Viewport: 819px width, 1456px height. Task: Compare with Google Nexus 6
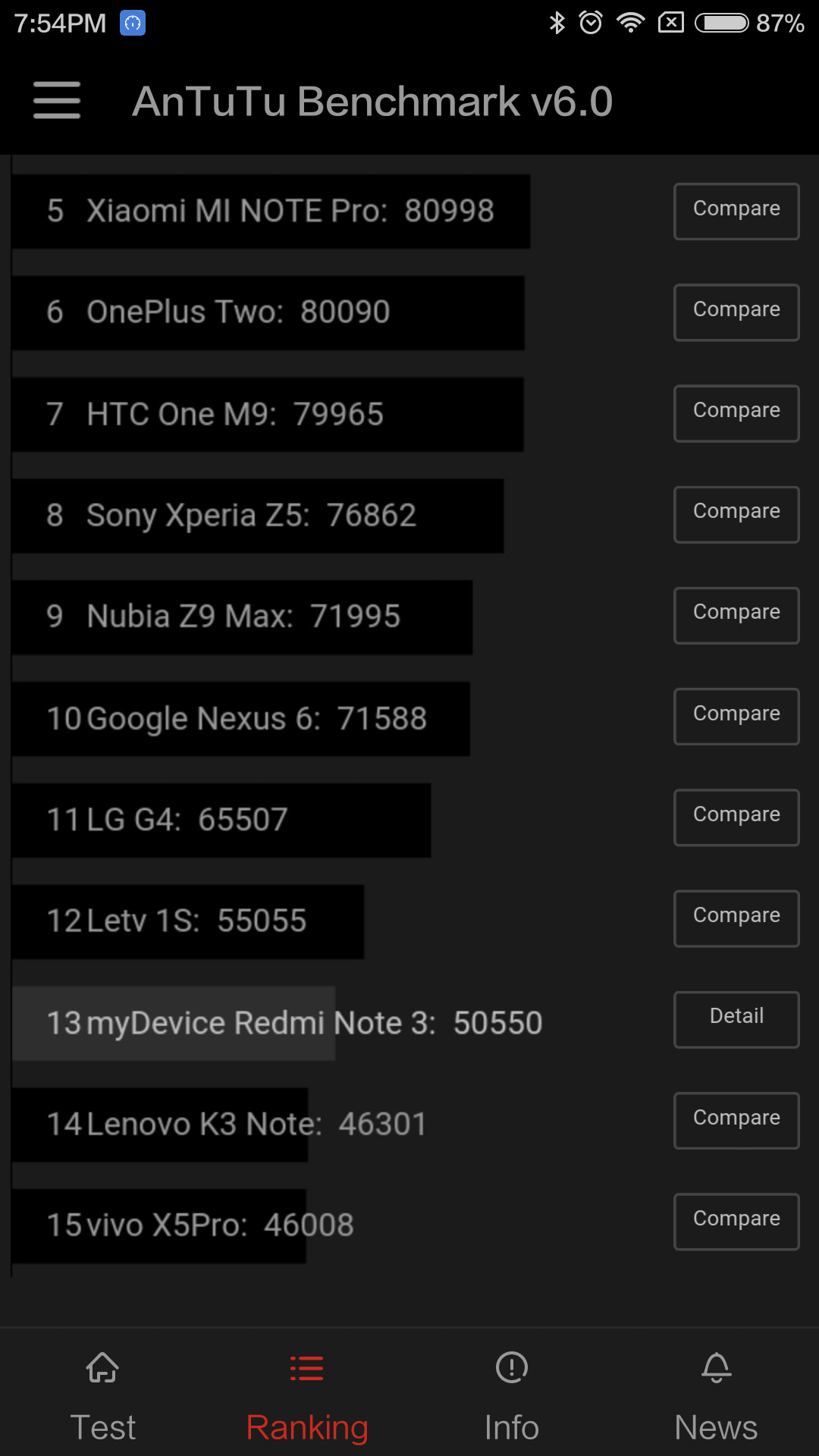736,716
